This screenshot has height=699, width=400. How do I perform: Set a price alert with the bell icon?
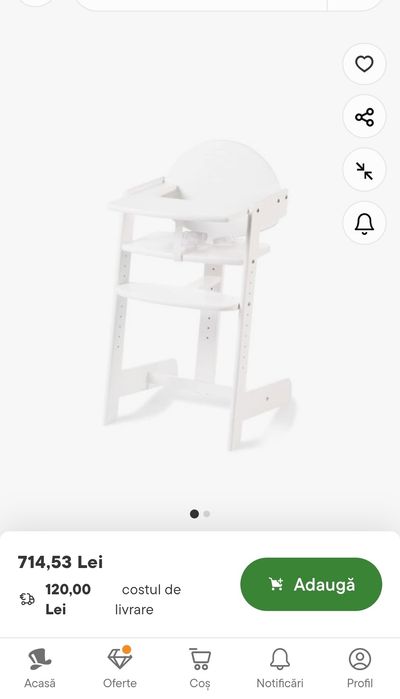(364, 223)
